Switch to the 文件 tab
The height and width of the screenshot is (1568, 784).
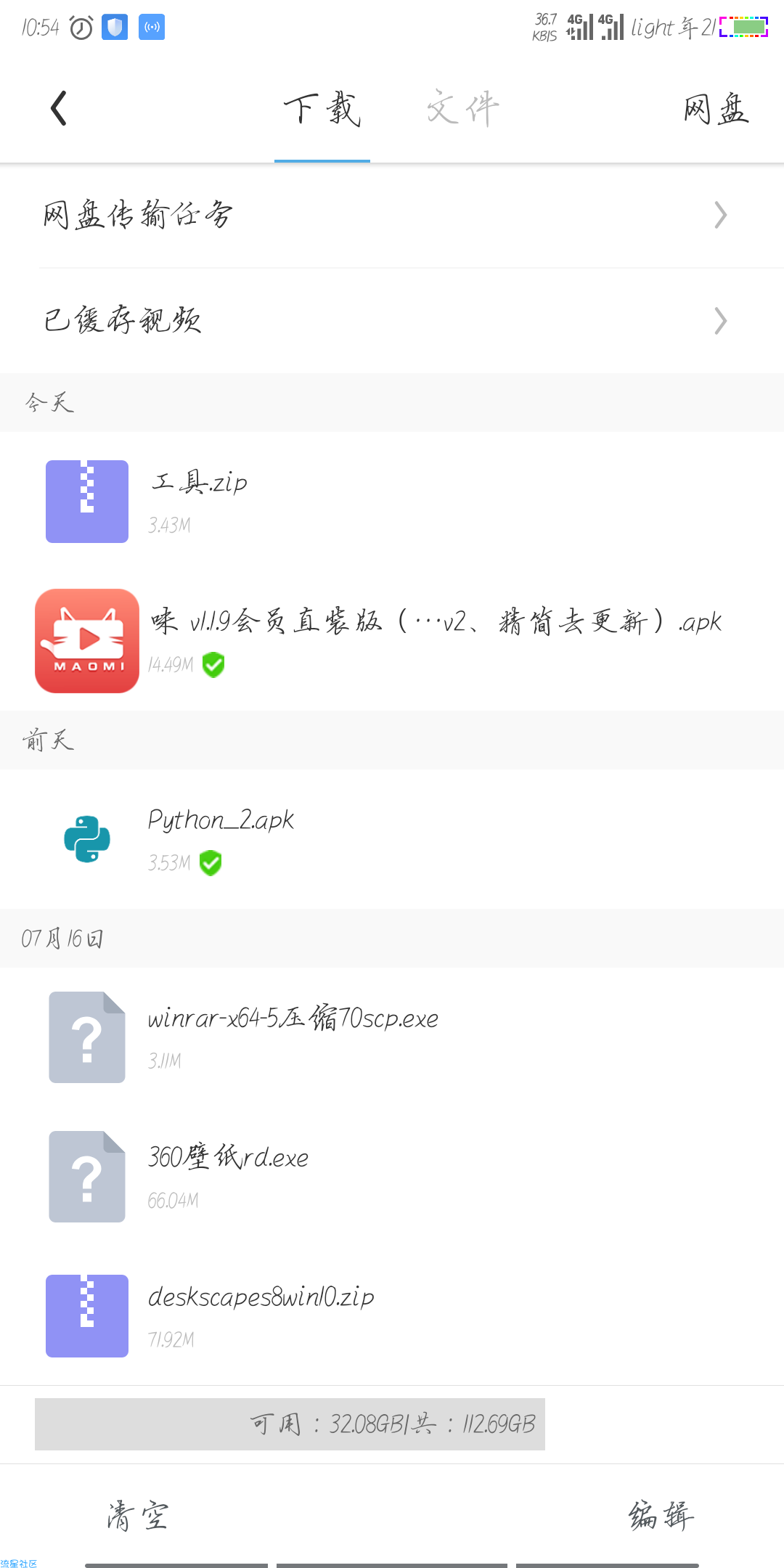click(x=463, y=109)
